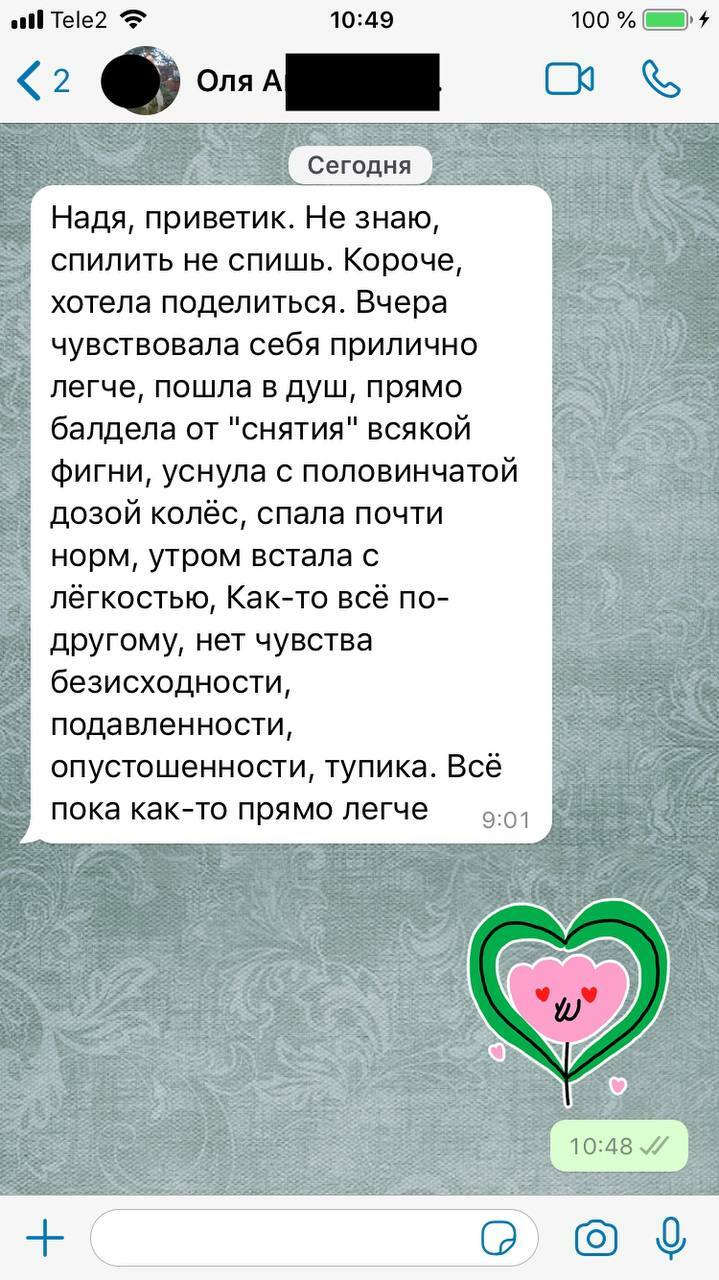
Task: Tap the microphone to record a voice message
Action: [x=670, y=1239]
